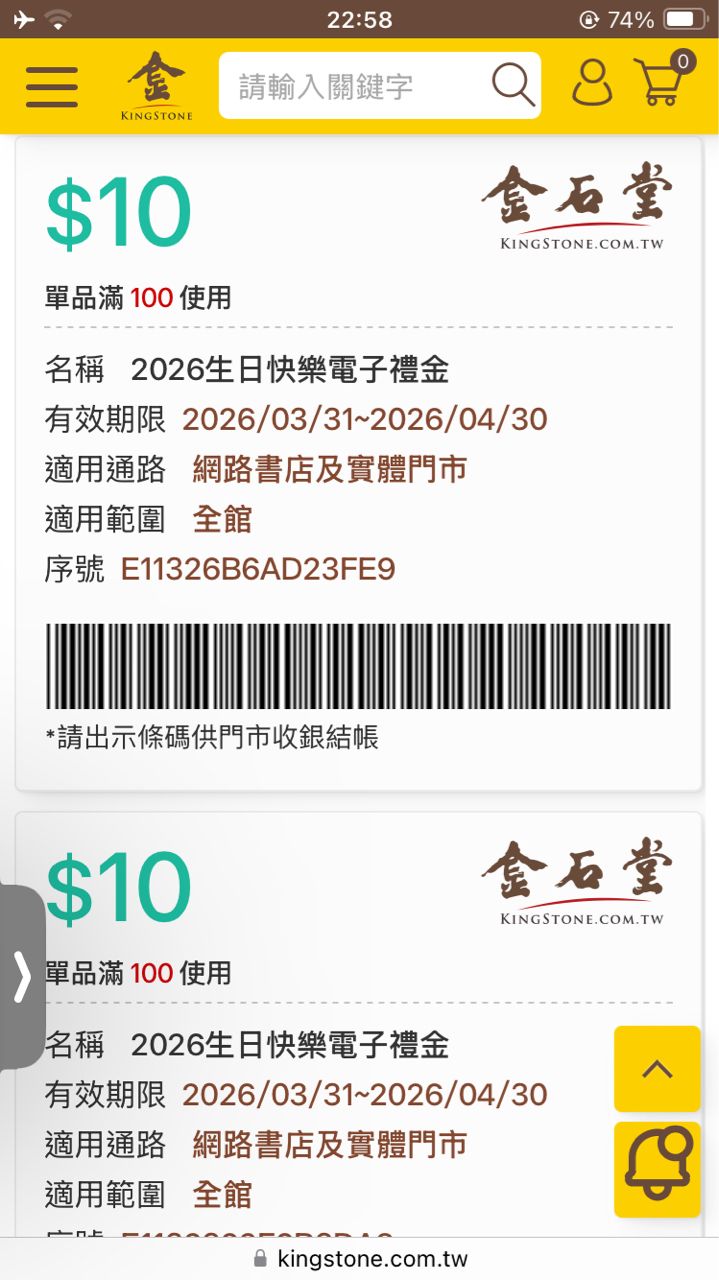Open the member account icon
This screenshot has height=1280, width=719.
coord(592,83)
